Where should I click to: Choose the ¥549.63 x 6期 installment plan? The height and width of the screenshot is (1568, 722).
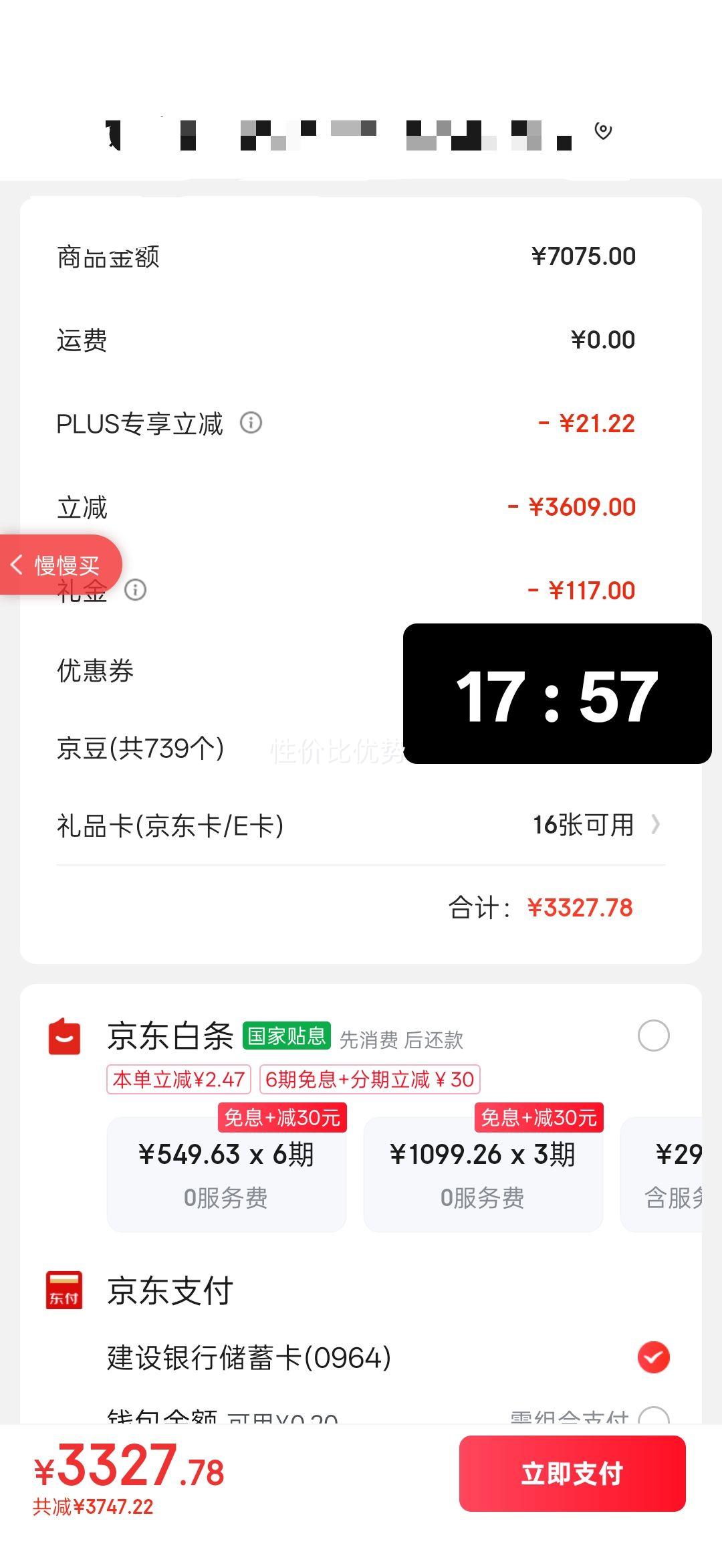(x=227, y=1174)
